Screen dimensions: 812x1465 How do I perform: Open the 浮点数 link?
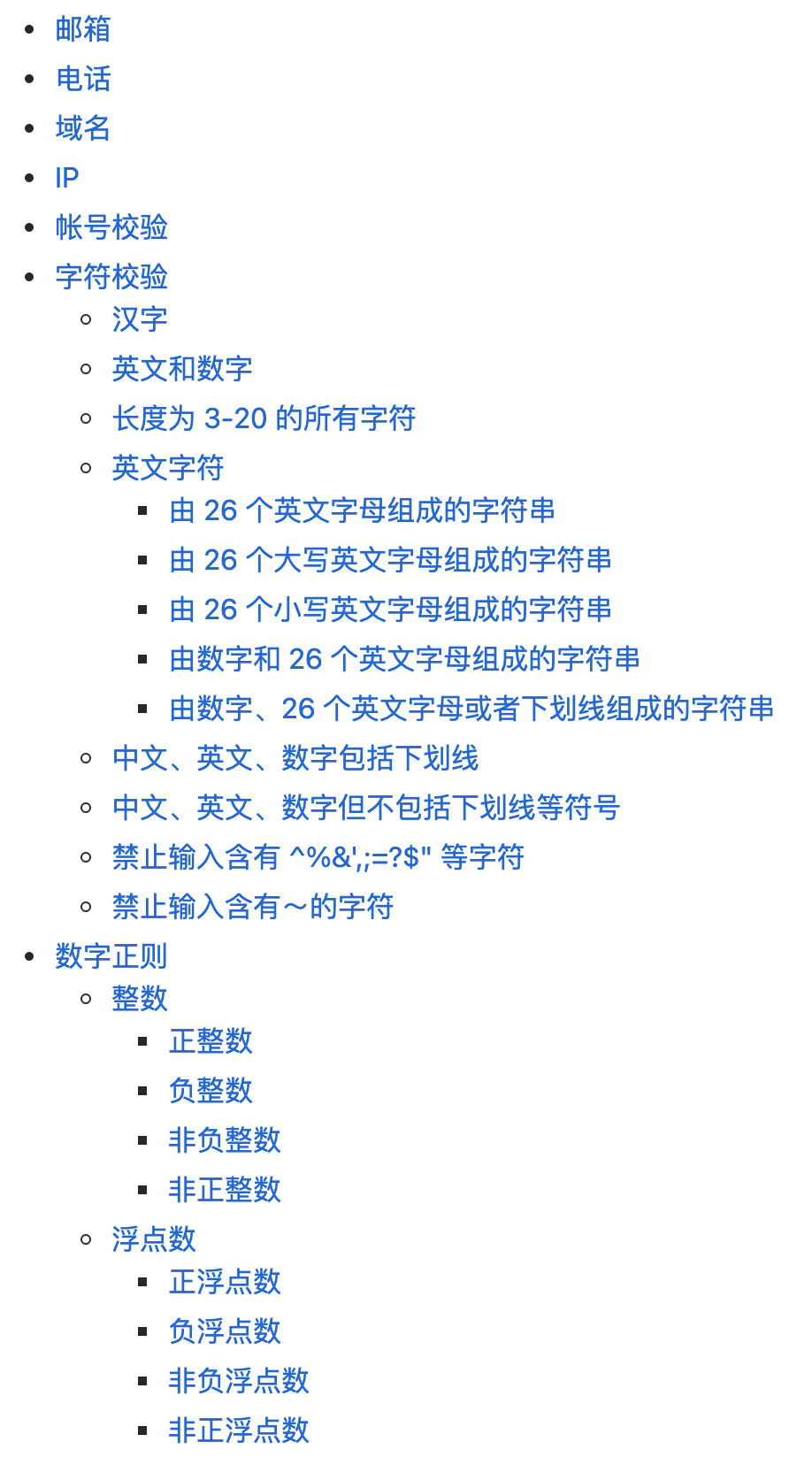(x=154, y=1239)
